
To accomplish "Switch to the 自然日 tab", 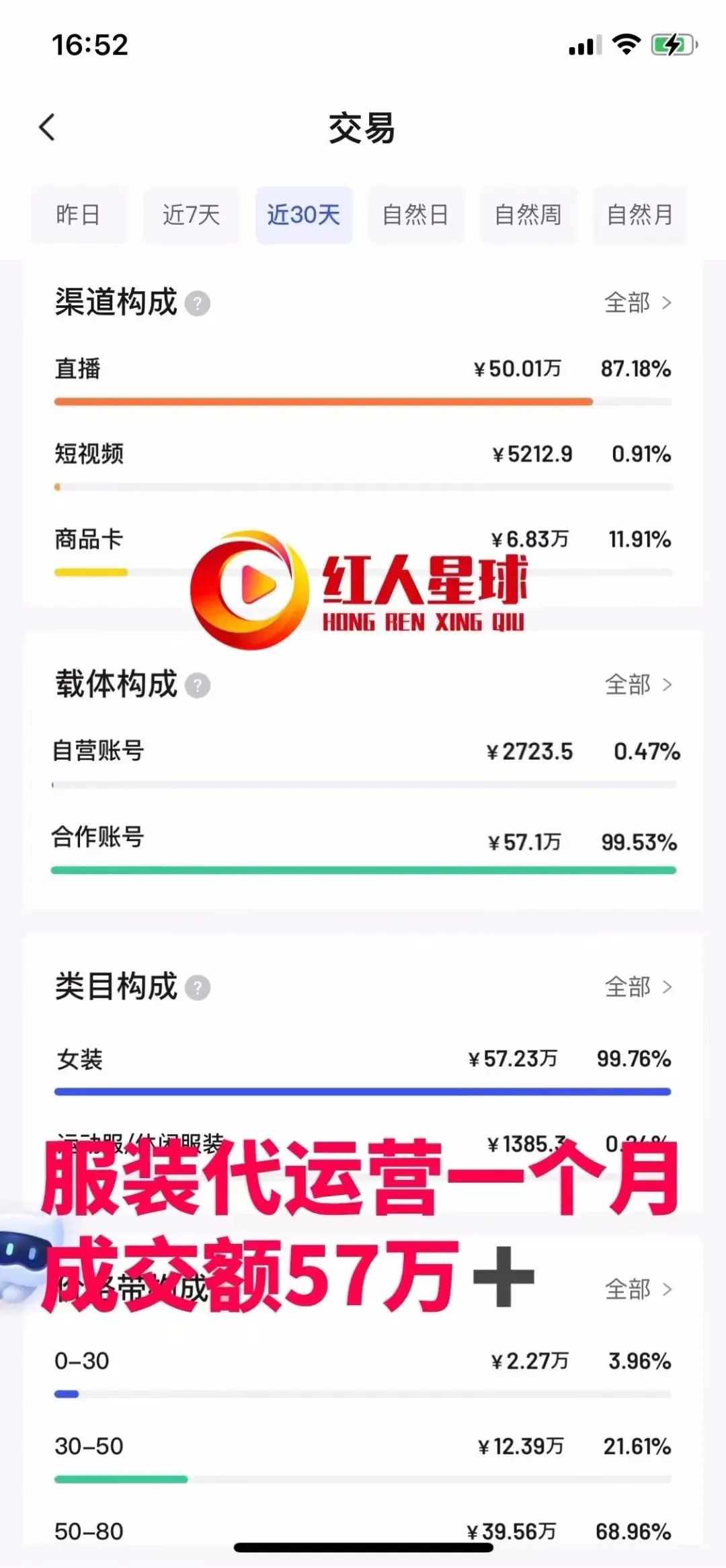I will pos(415,215).
